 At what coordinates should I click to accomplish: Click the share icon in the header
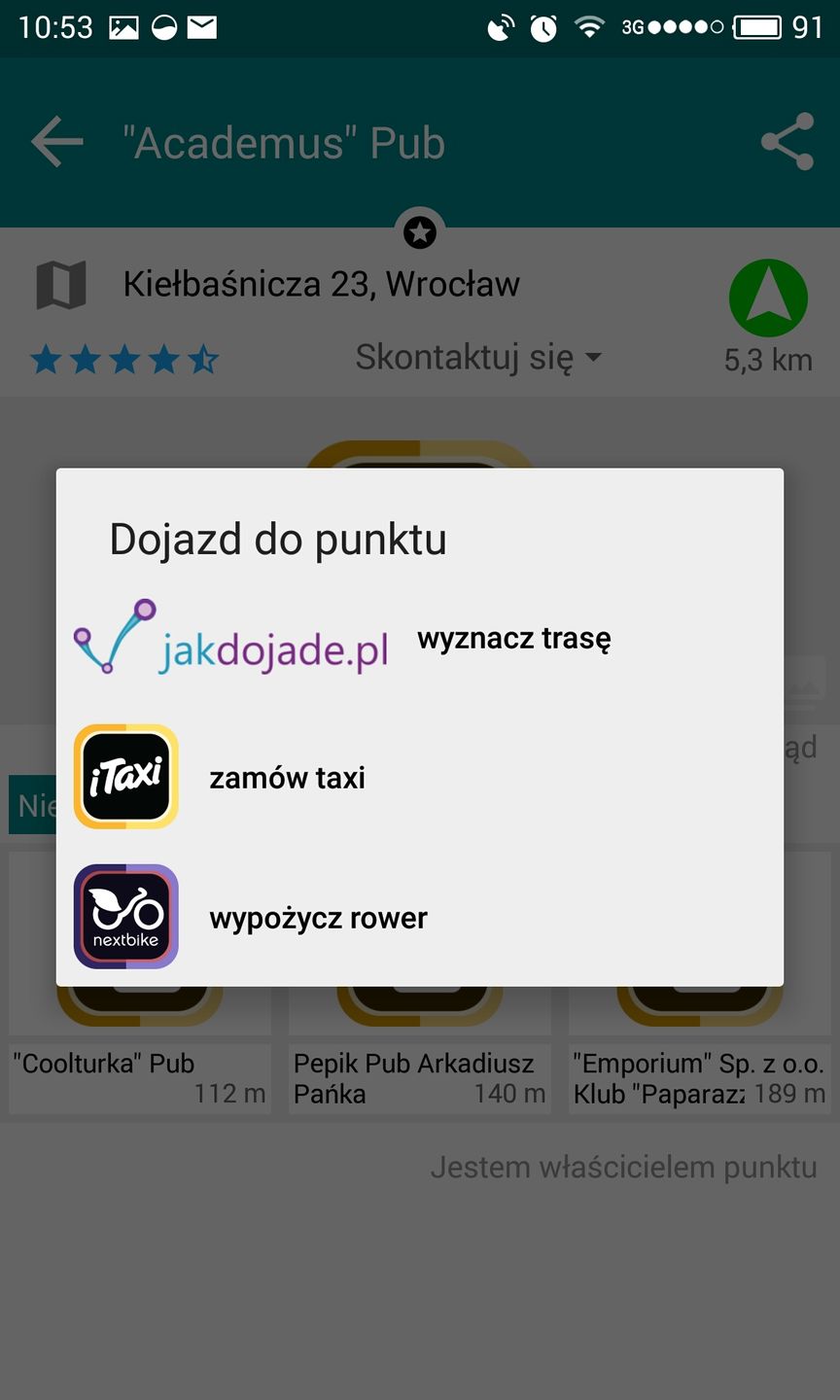[x=787, y=141]
